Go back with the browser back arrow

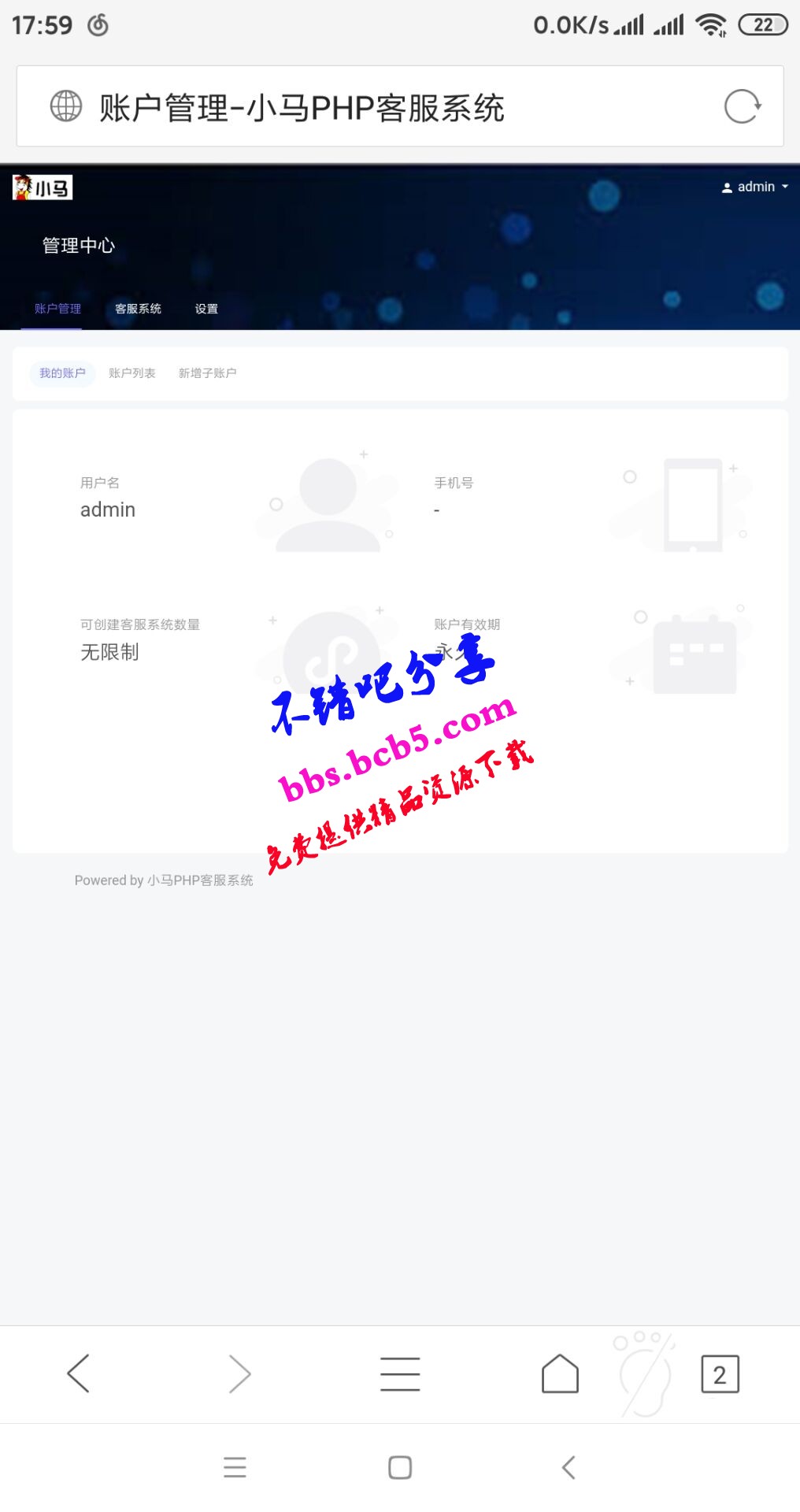[x=79, y=1374]
